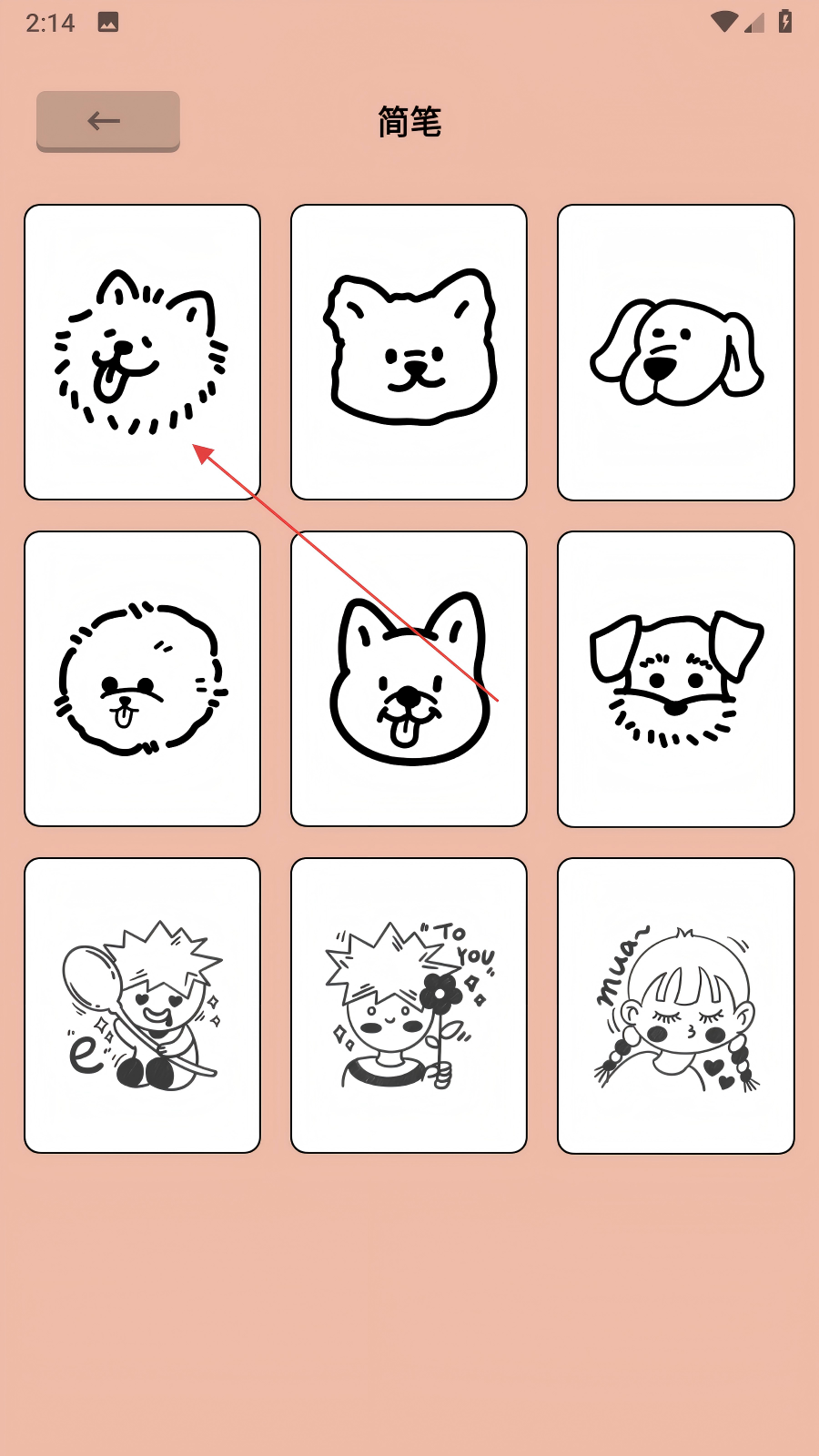The height and width of the screenshot is (1456, 819).
Task: Select the schnauzer with folded ears
Action: pos(675,679)
